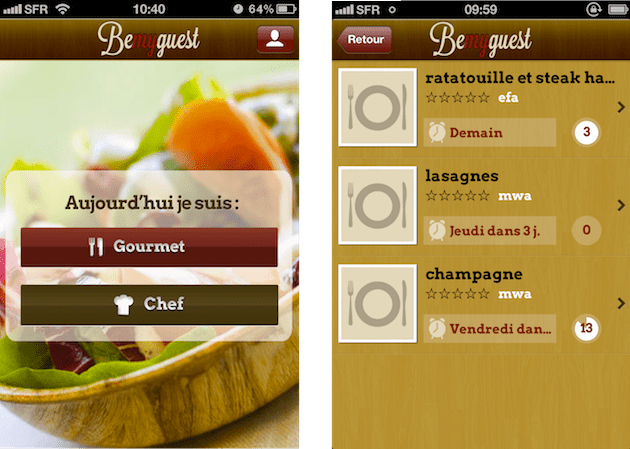Choose the Gourmet option
Viewport: 630px width, 449px height.
click(149, 246)
